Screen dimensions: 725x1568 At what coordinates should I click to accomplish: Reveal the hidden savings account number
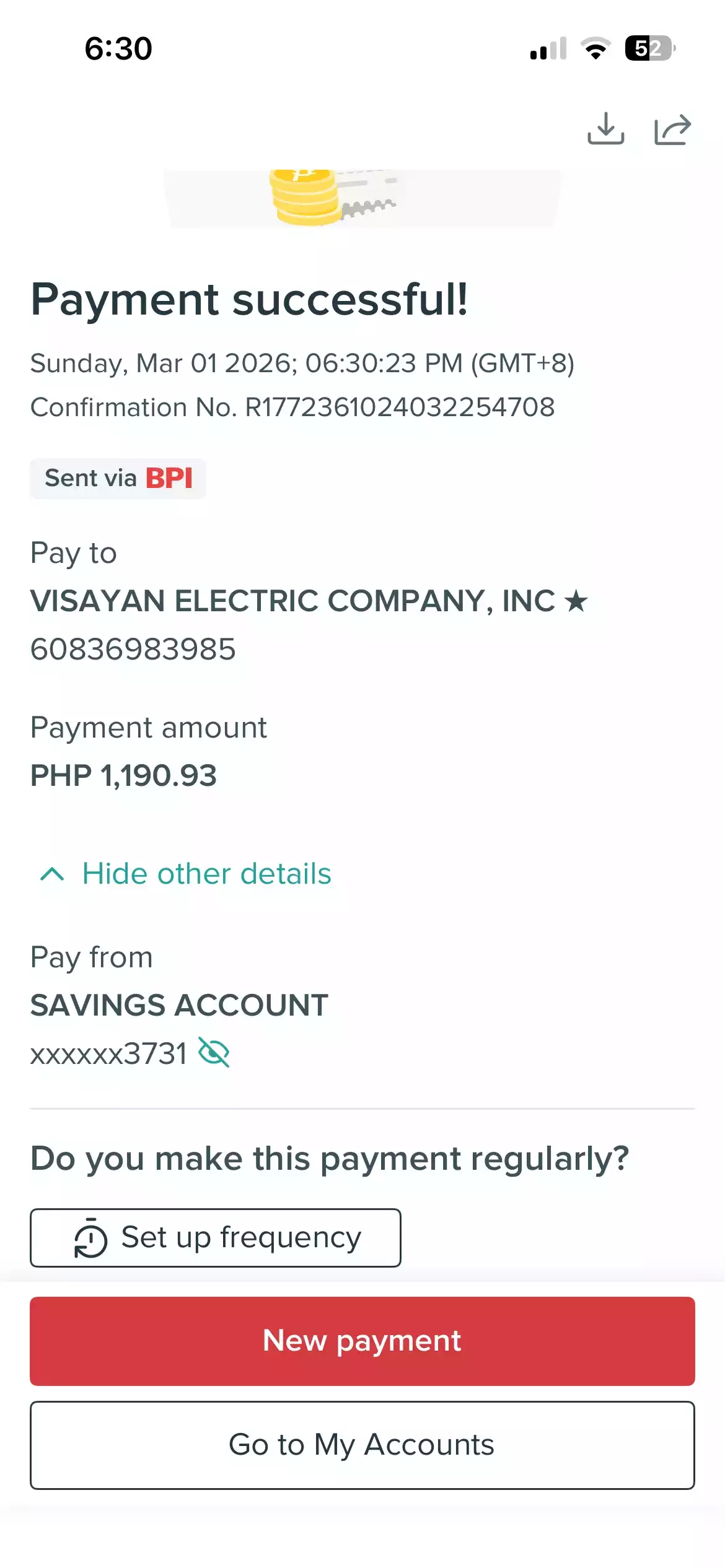214,1053
